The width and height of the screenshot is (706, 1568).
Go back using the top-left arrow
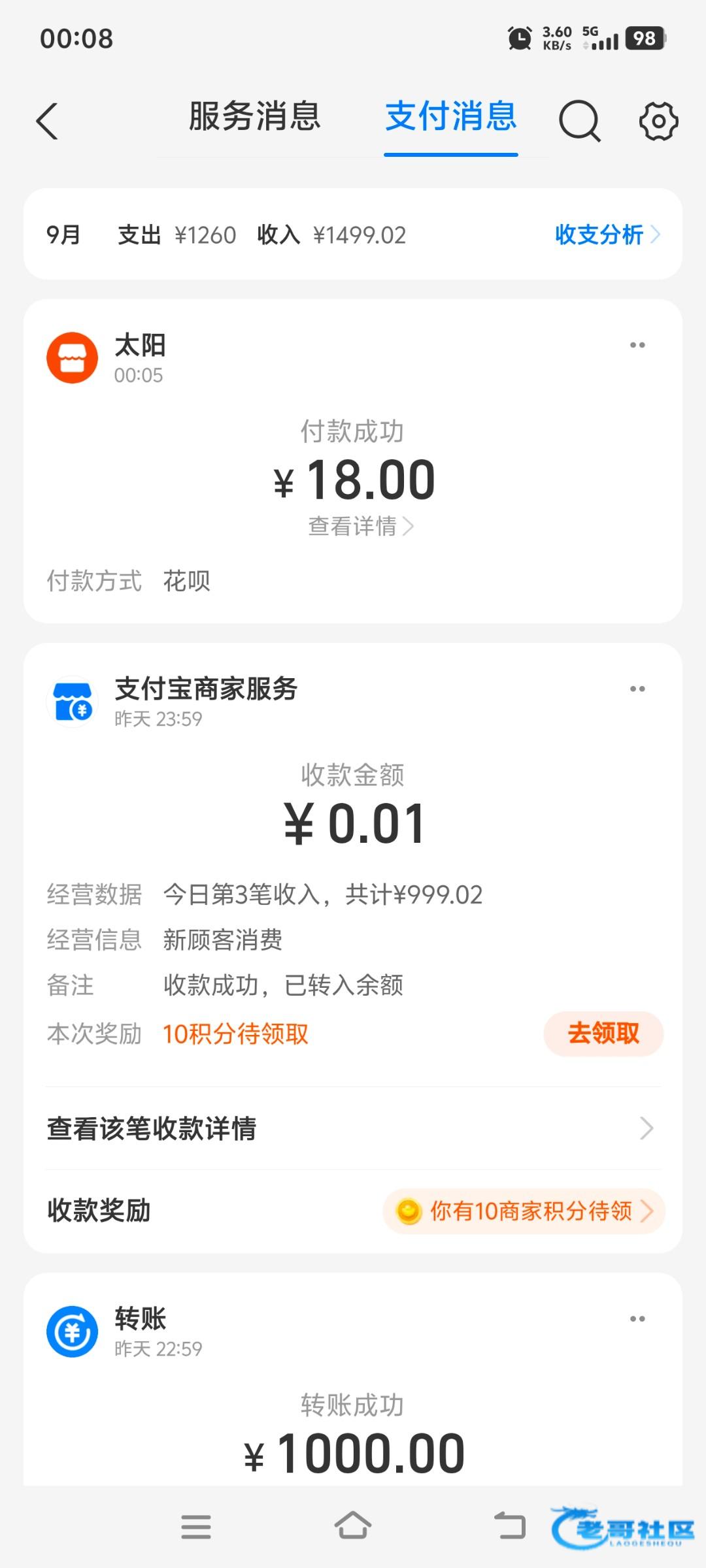tap(47, 121)
